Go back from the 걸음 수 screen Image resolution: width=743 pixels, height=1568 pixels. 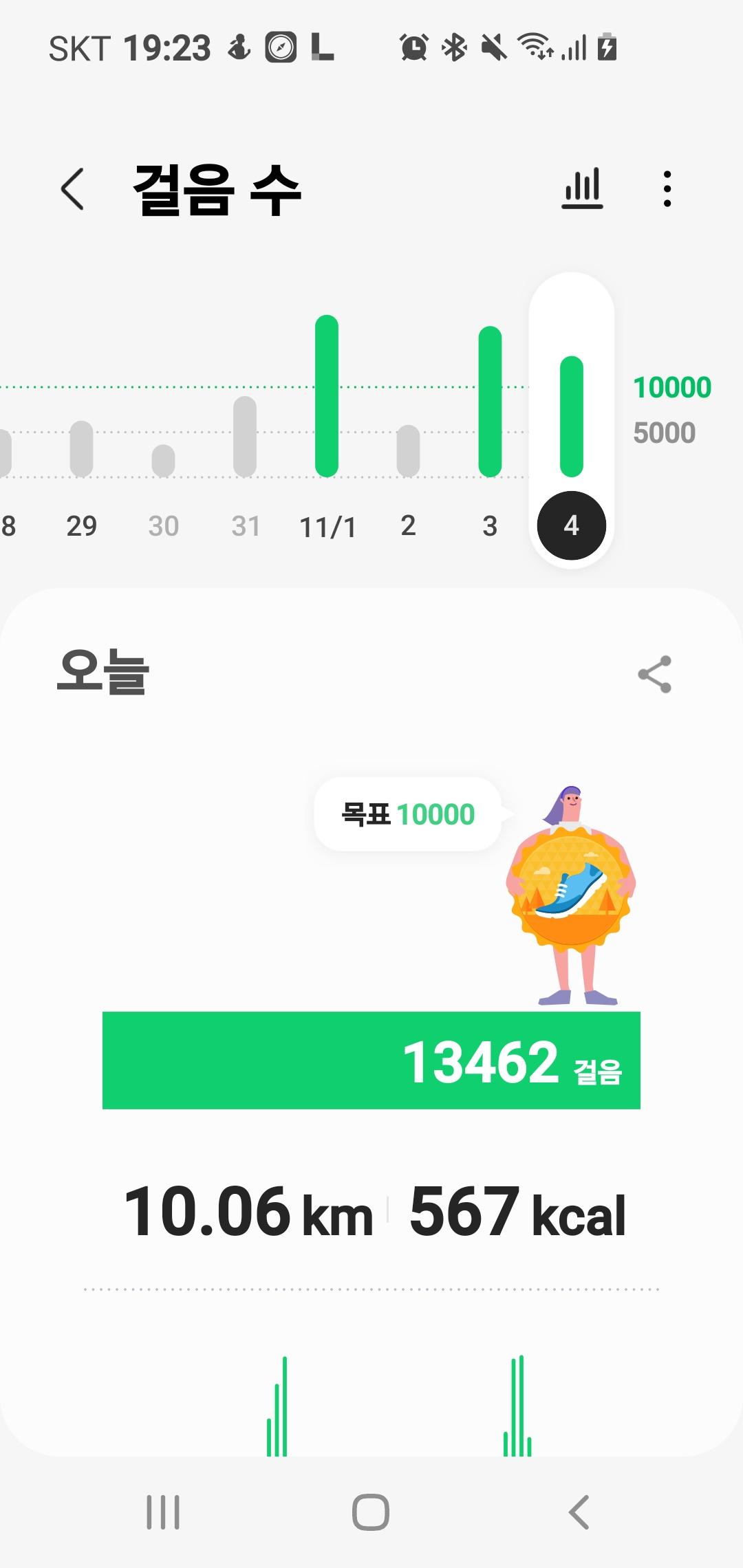[72, 188]
